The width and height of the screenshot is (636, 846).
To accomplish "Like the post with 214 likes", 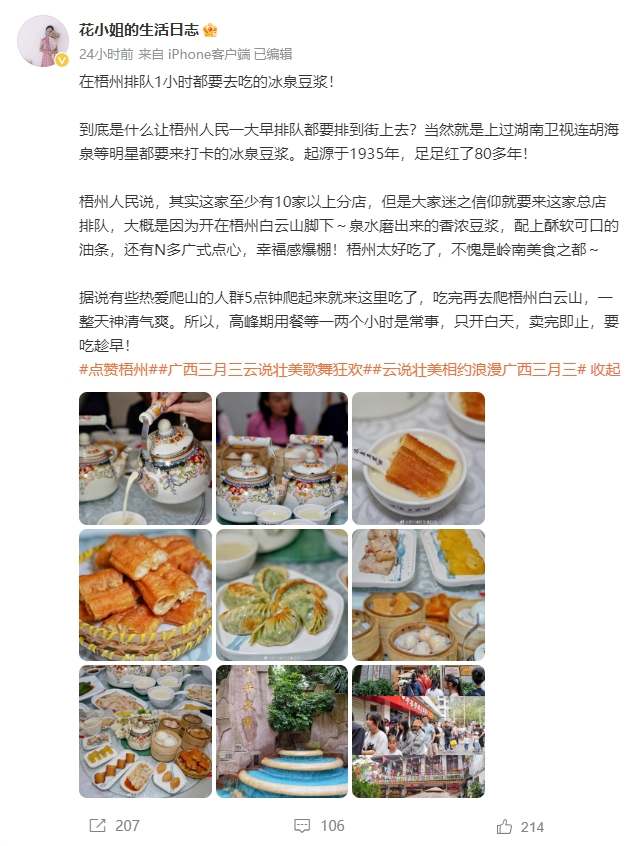I will pyautogui.click(x=520, y=826).
